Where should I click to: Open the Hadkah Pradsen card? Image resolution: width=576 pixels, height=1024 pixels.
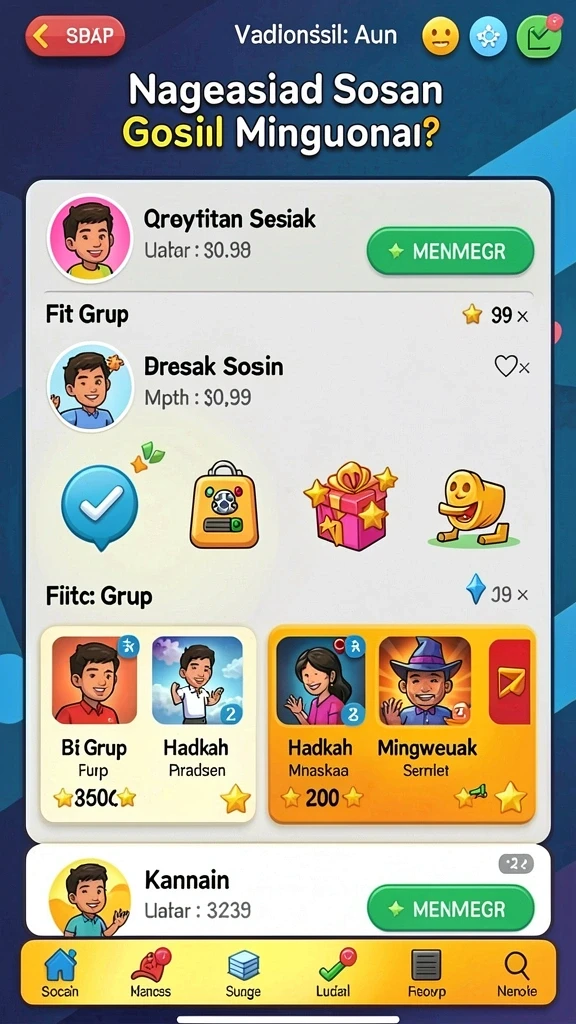pyautogui.click(x=197, y=724)
